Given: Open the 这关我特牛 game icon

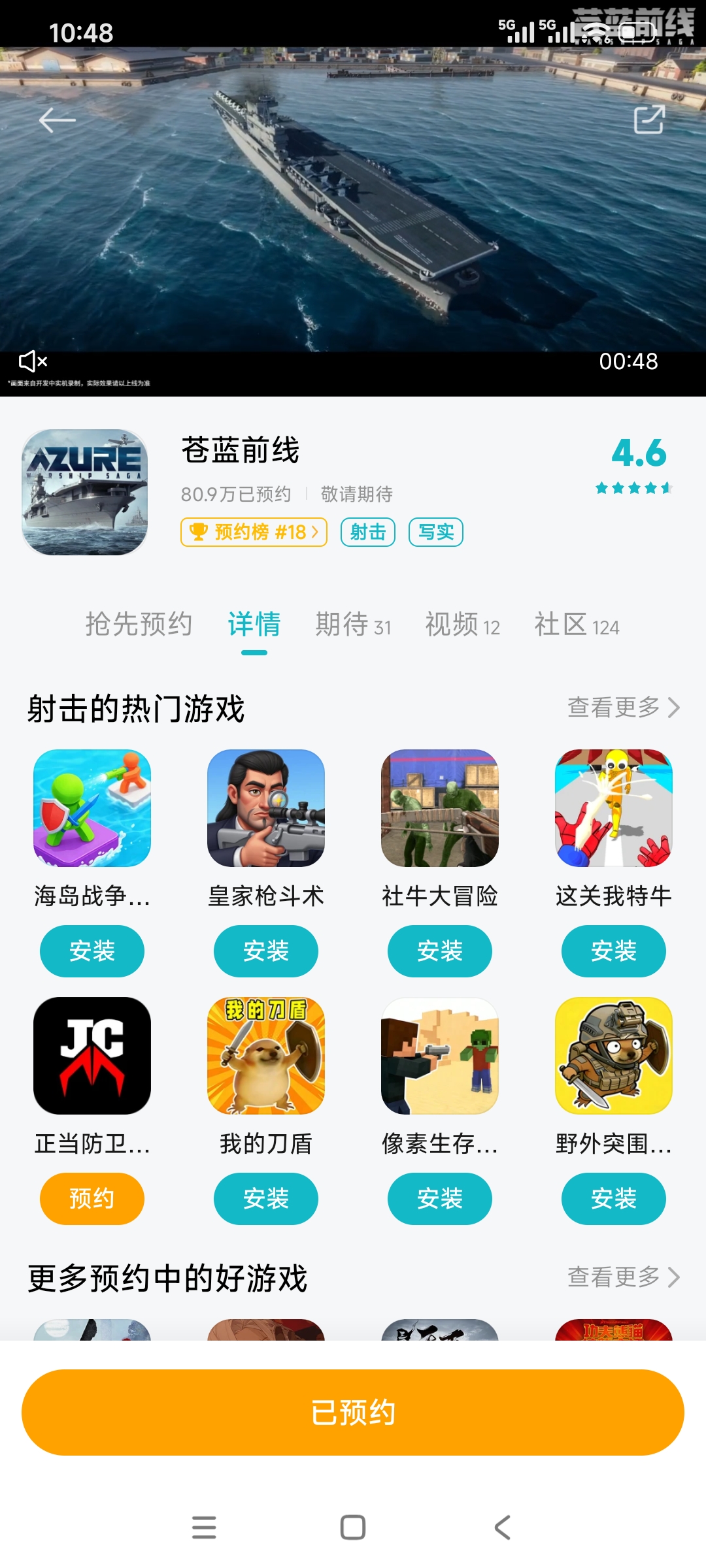Looking at the screenshot, I should pos(614,808).
